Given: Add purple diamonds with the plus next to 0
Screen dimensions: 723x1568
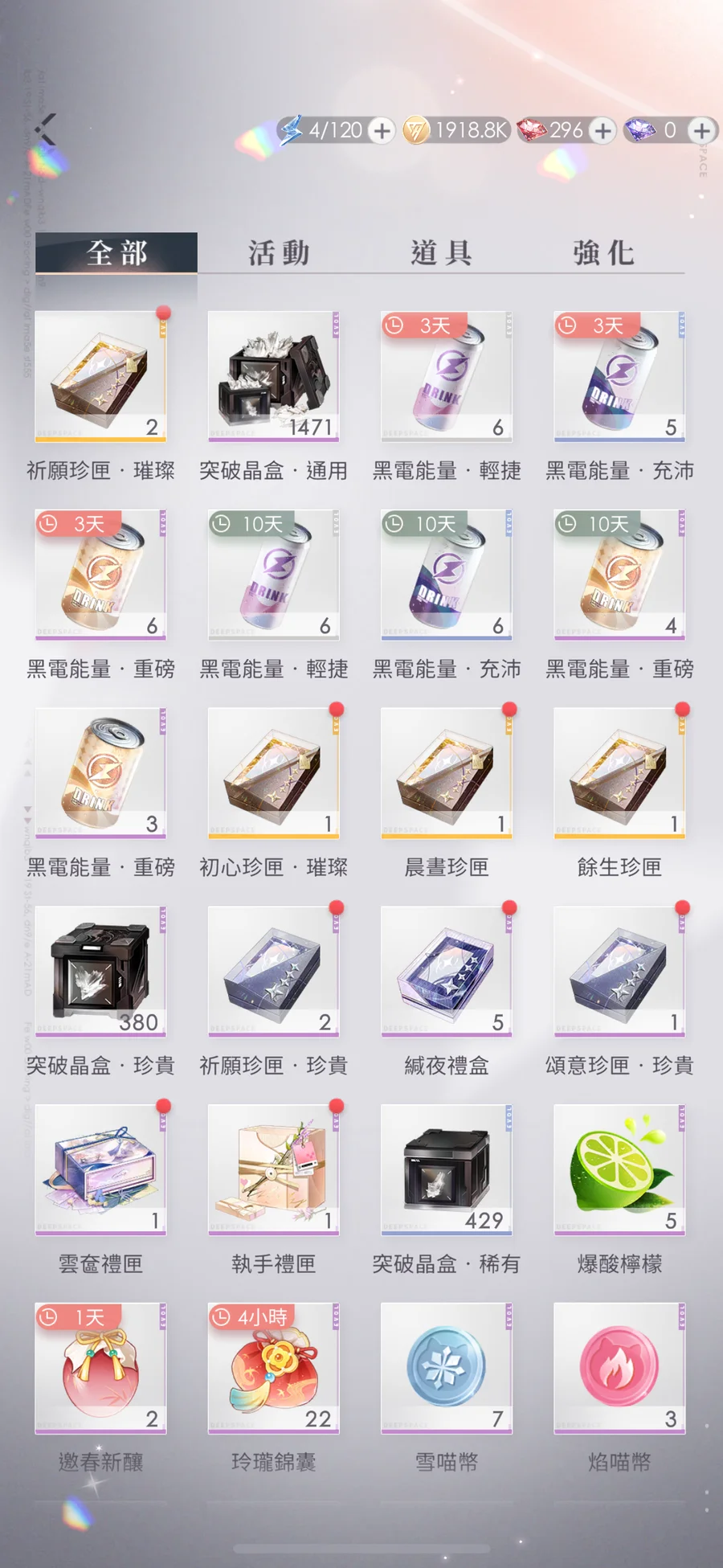Looking at the screenshot, I should (x=701, y=130).
